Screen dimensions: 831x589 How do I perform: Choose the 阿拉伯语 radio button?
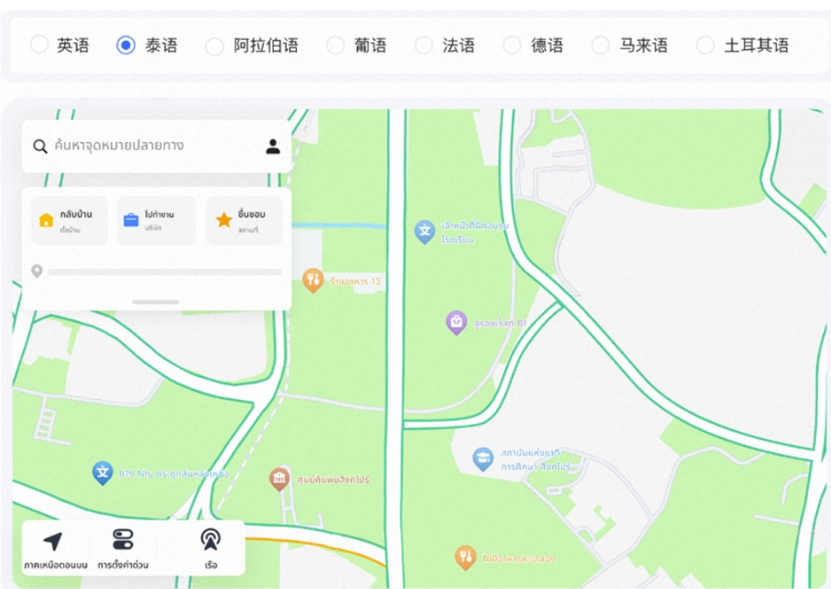pos(214,46)
